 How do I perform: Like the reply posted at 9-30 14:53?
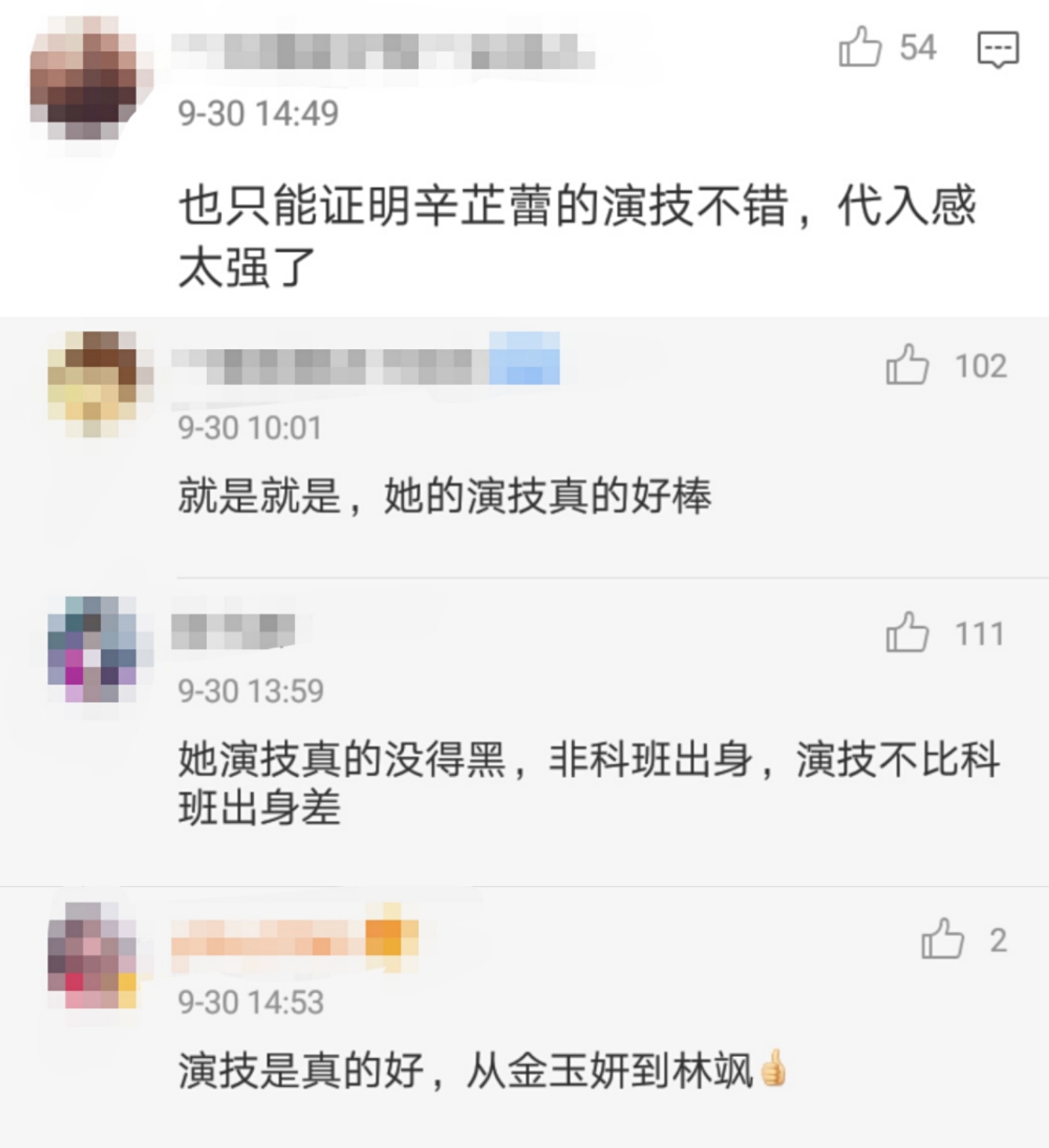[x=942, y=939]
